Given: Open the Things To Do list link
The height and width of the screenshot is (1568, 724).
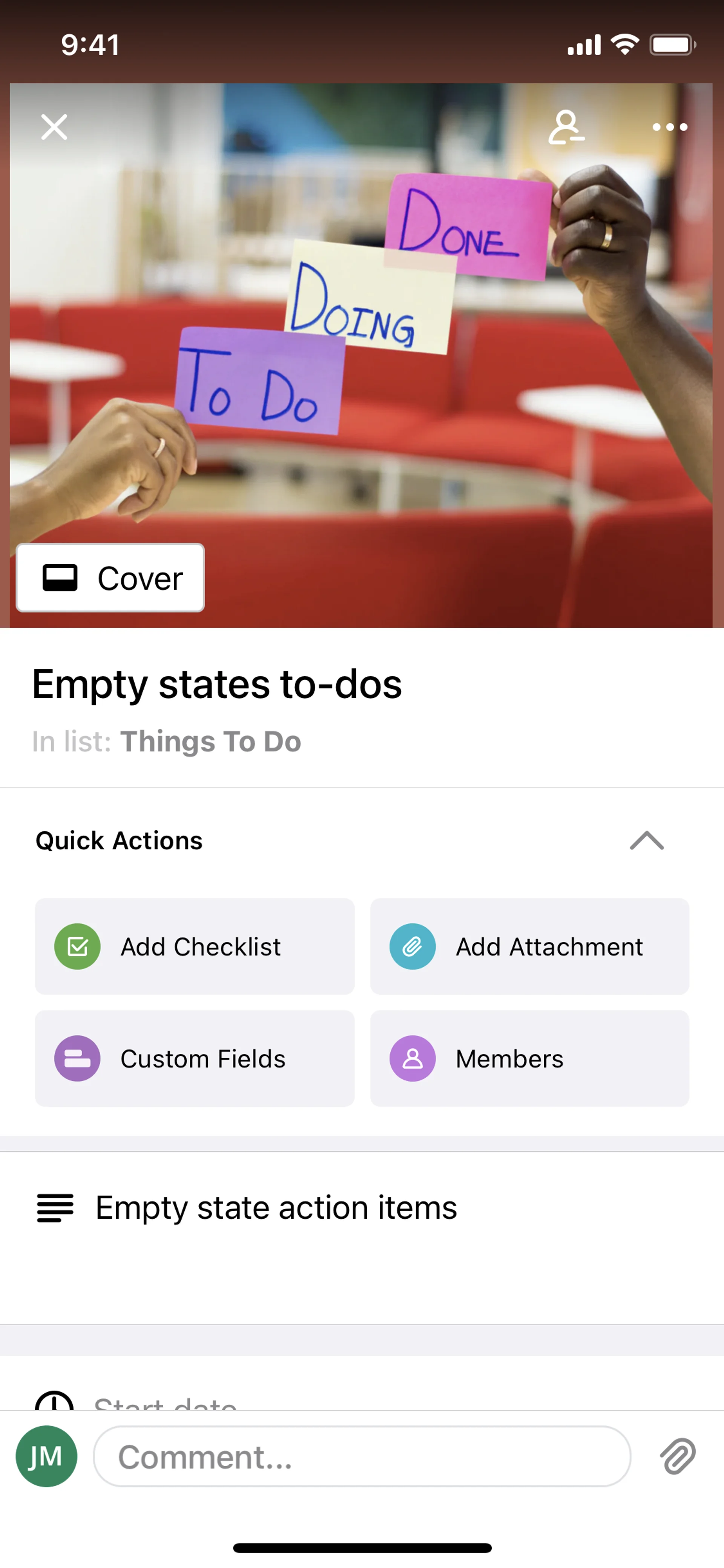Looking at the screenshot, I should [x=210, y=742].
